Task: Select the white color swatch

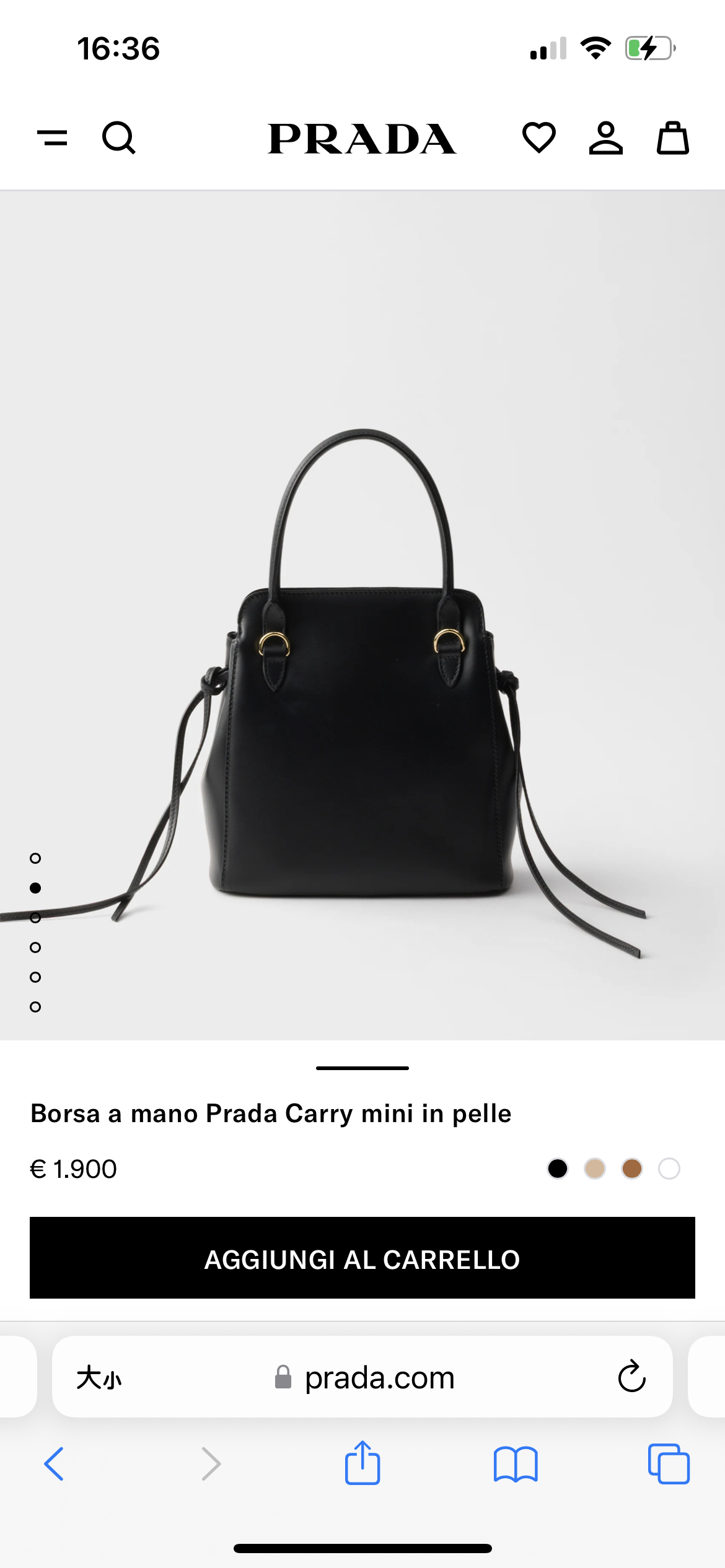Action: [x=669, y=1169]
